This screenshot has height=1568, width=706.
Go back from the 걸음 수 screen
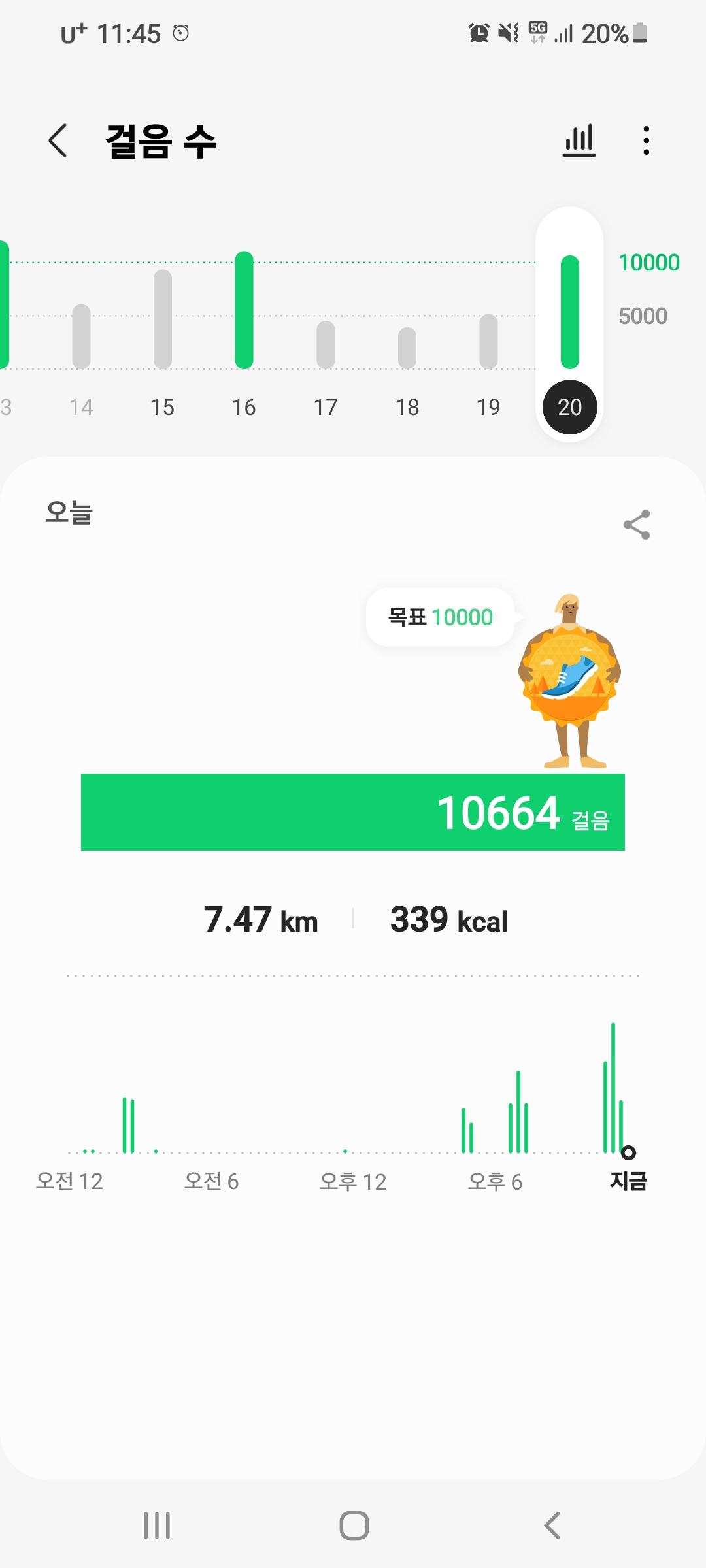pos(58,140)
